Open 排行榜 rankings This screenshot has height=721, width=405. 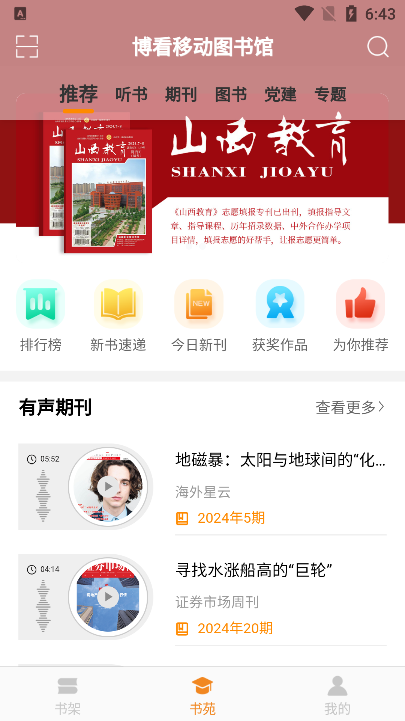coord(40,316)
